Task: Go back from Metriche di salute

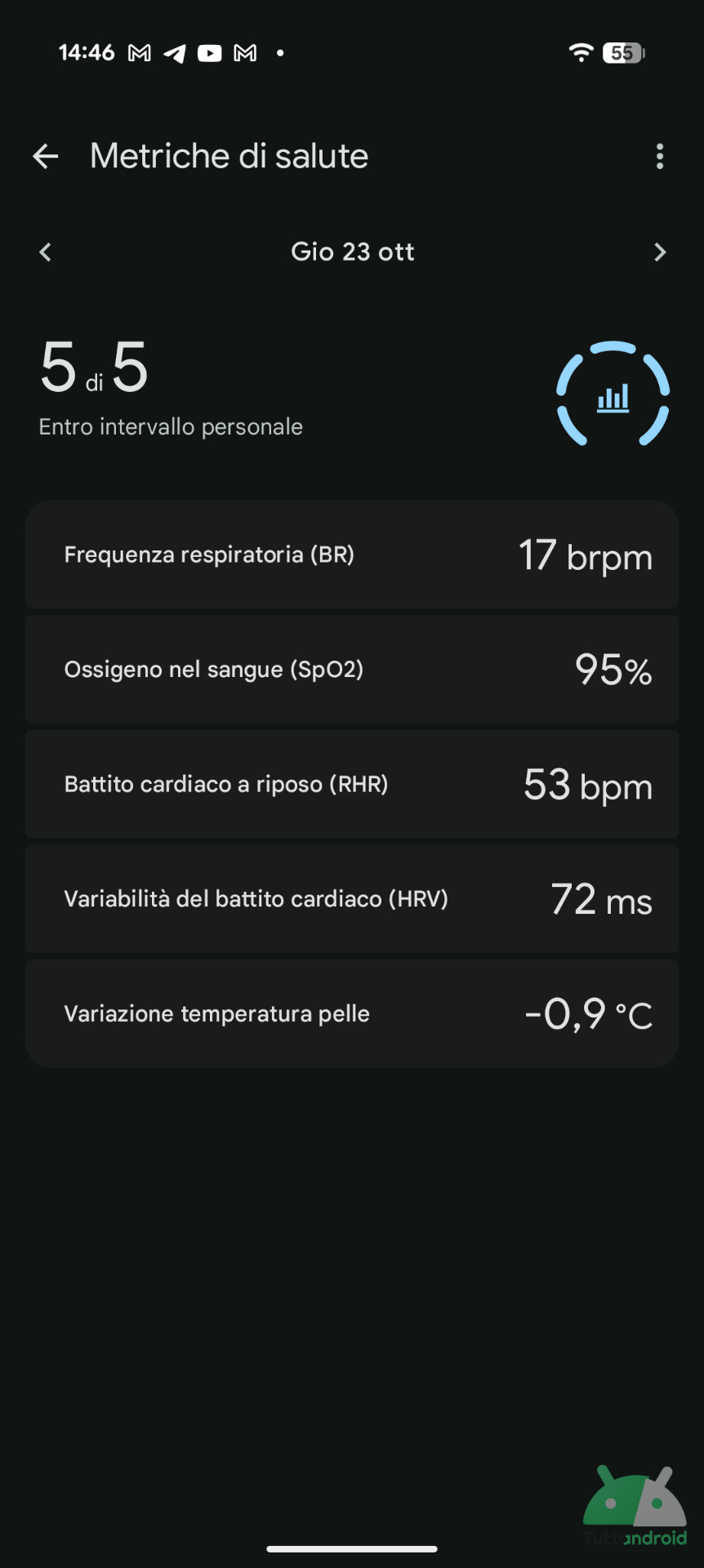Action: tap(46, 156)
